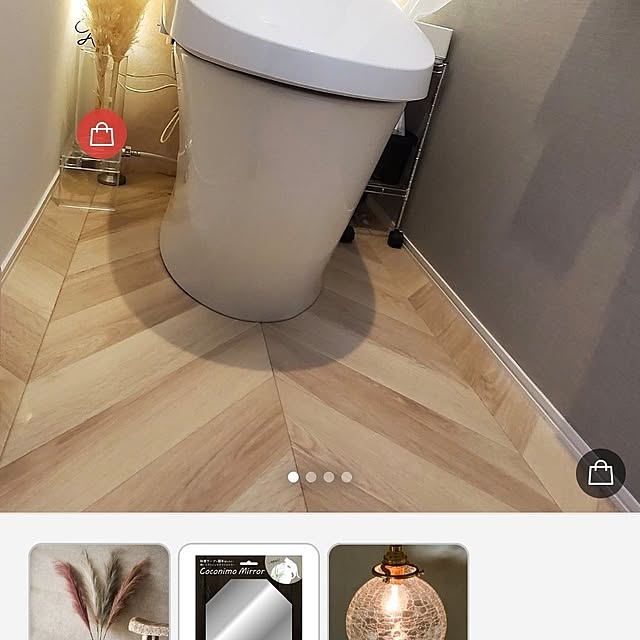Tap the red shopping bag tag on the photo
This screenshot has width=640, height=640.
[101, 134]
